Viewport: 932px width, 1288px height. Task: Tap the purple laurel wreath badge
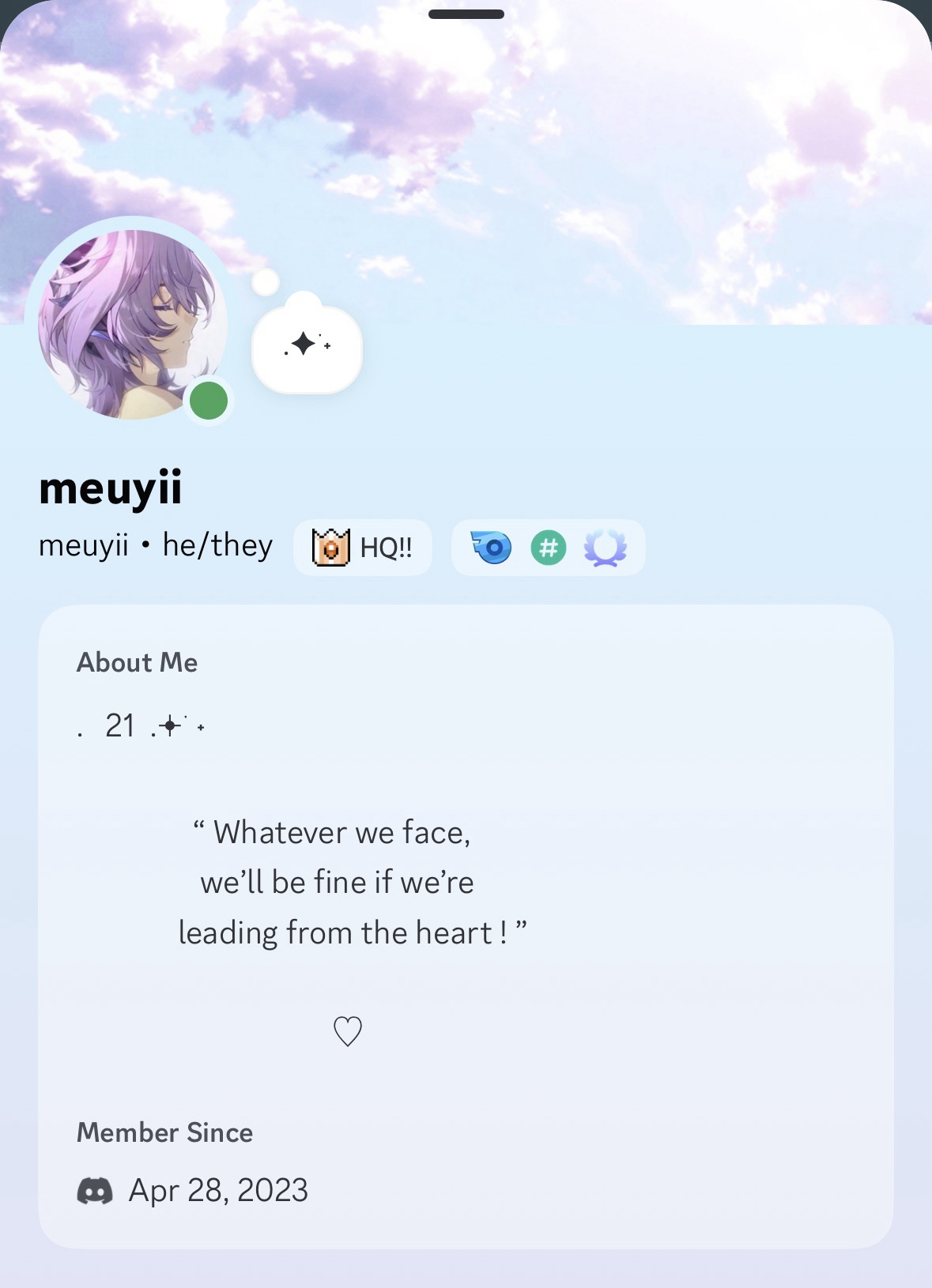[605, 548]
